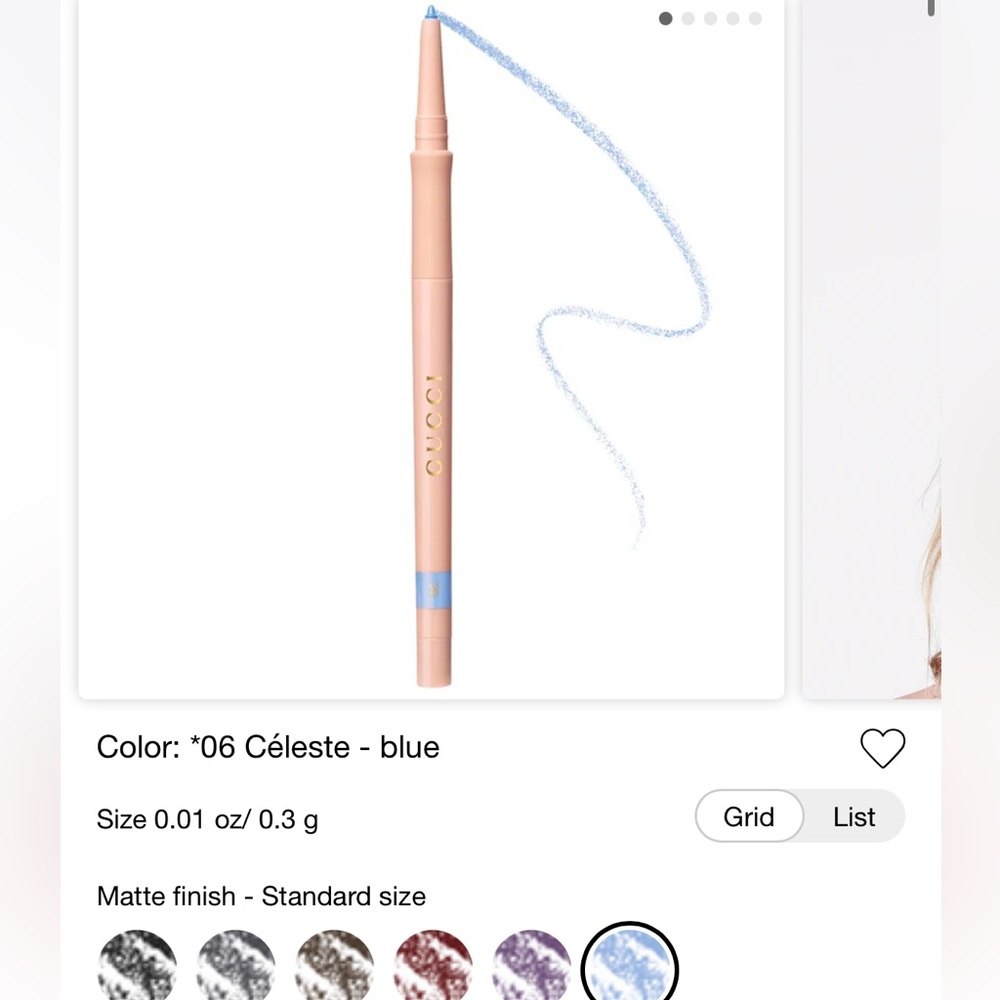Open the Gucci eyeliner product image

431,350
